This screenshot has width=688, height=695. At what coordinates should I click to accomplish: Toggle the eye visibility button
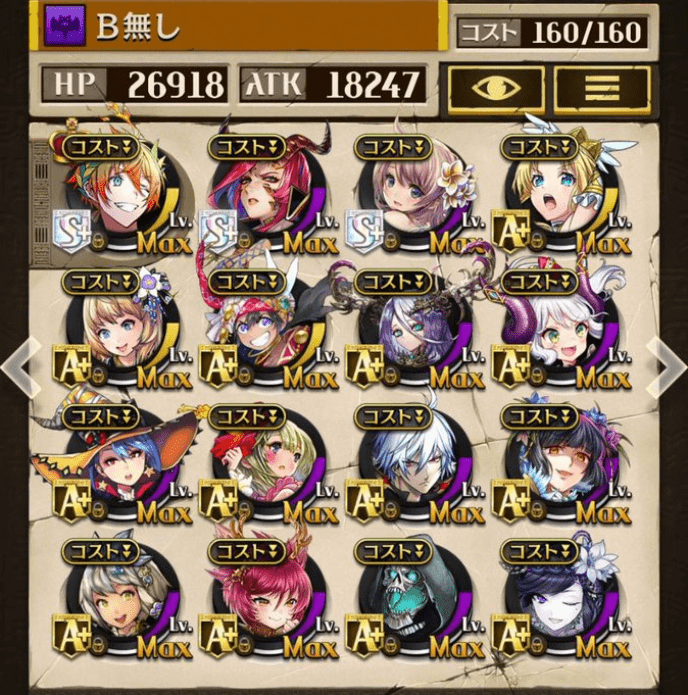coord(495,87)
